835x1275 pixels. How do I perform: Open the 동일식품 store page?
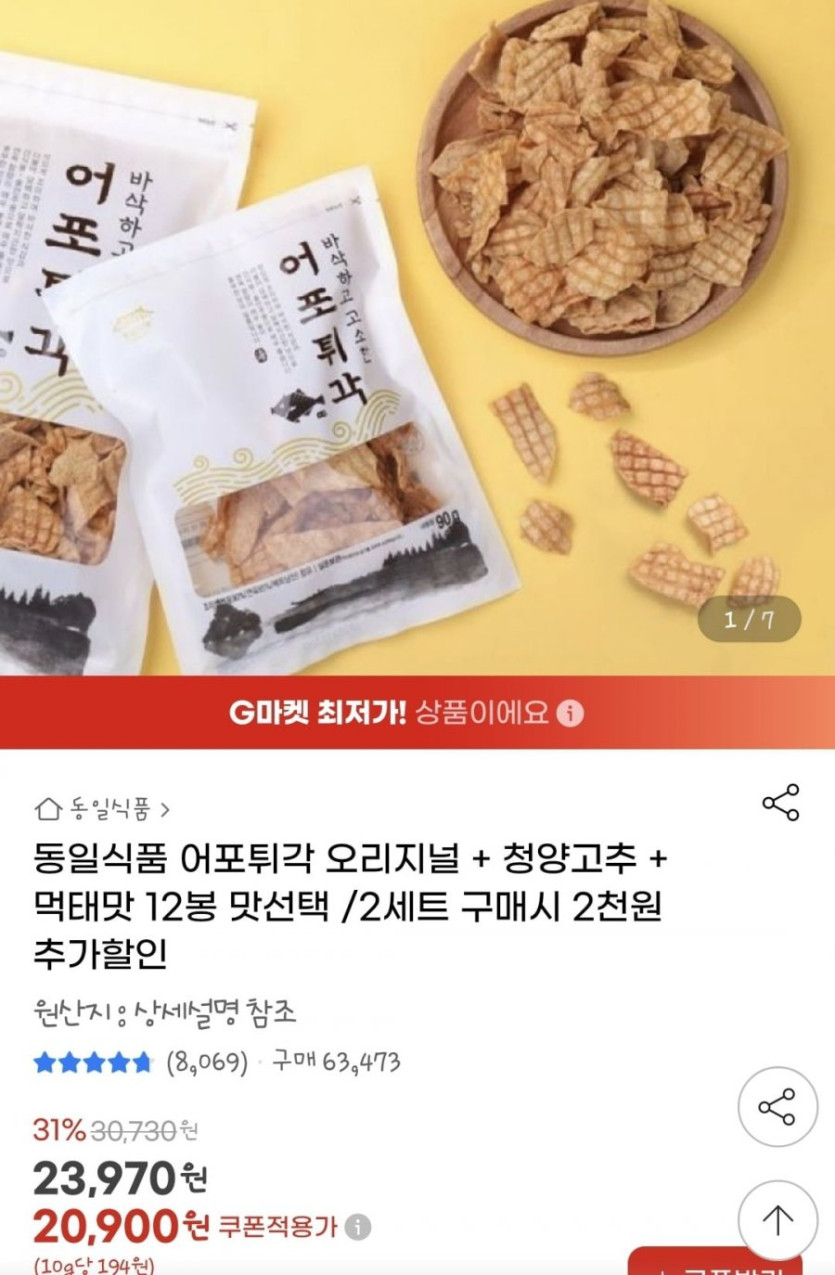click(x=101, y=807)
